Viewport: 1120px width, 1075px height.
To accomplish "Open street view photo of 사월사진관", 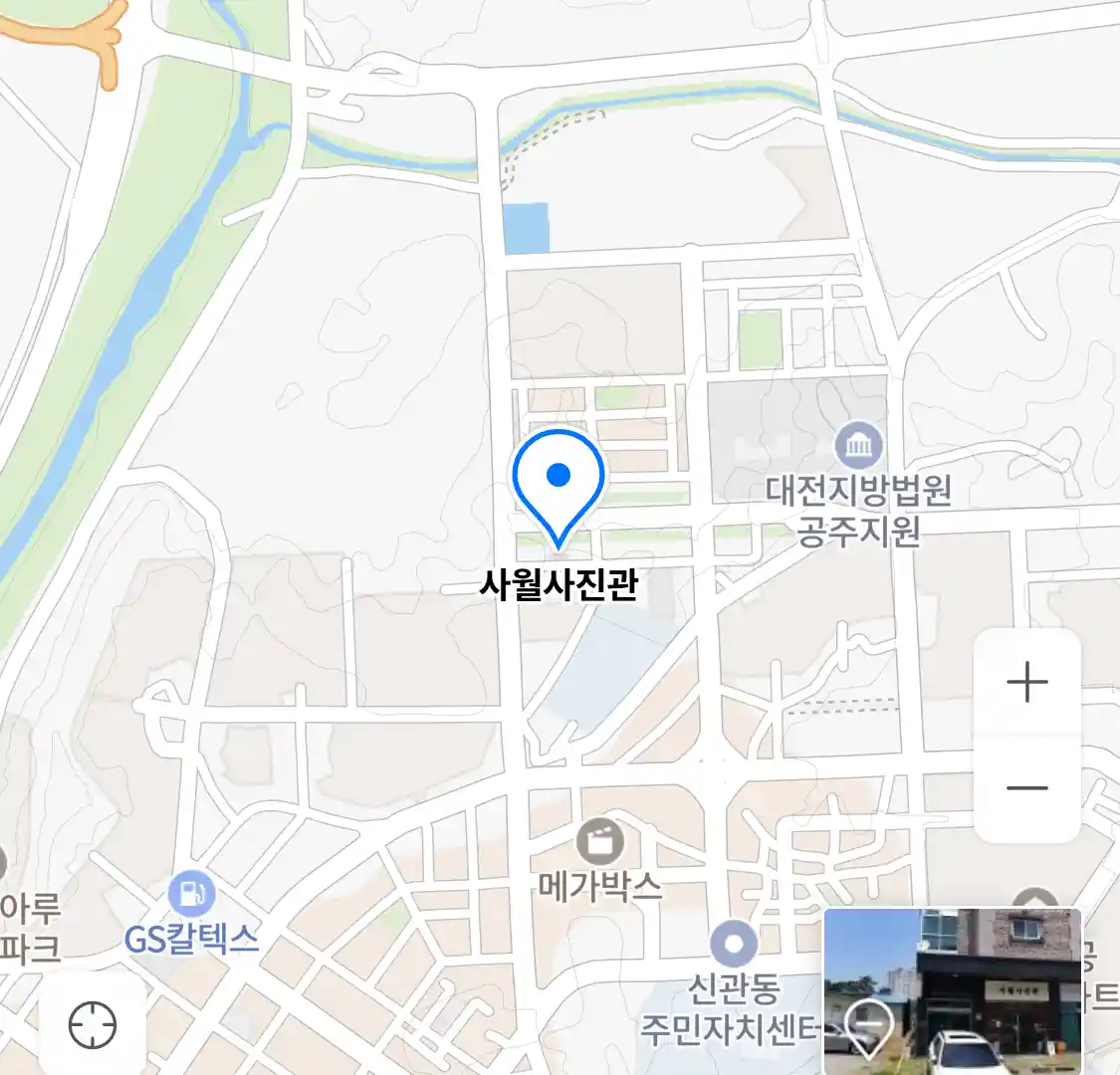I will [952, 990].
